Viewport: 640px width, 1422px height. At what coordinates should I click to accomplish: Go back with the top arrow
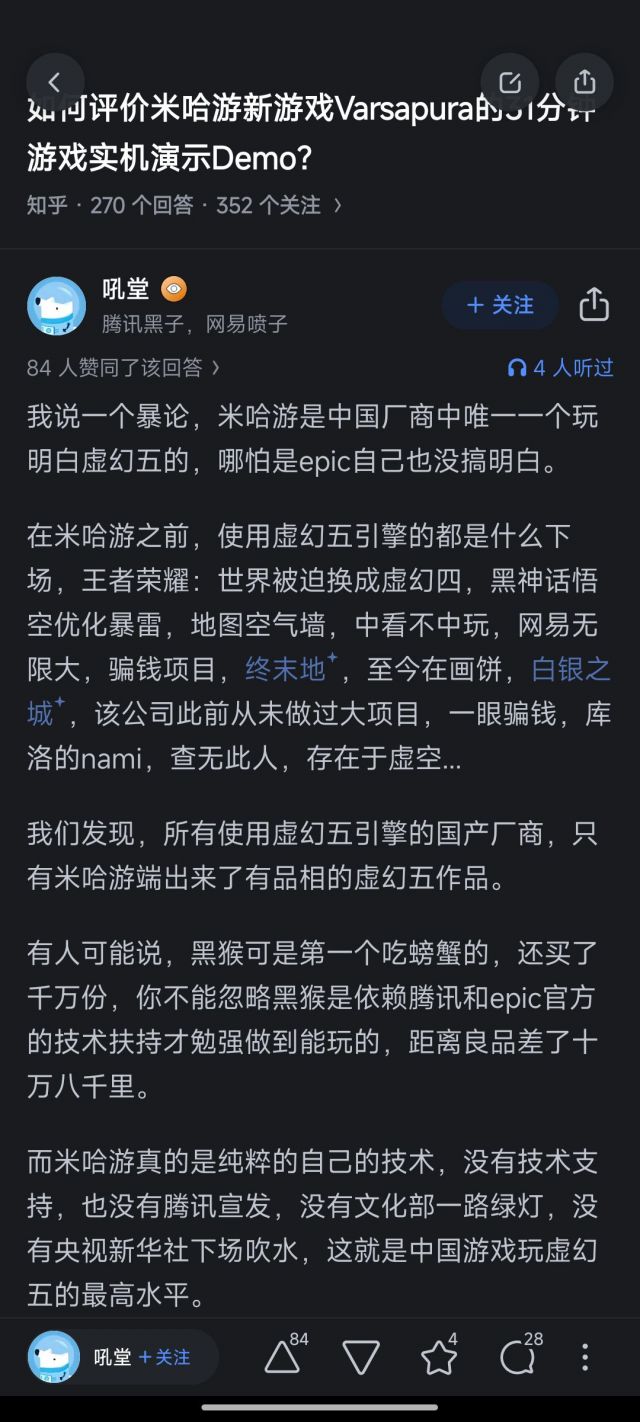(x=55, y=82)
